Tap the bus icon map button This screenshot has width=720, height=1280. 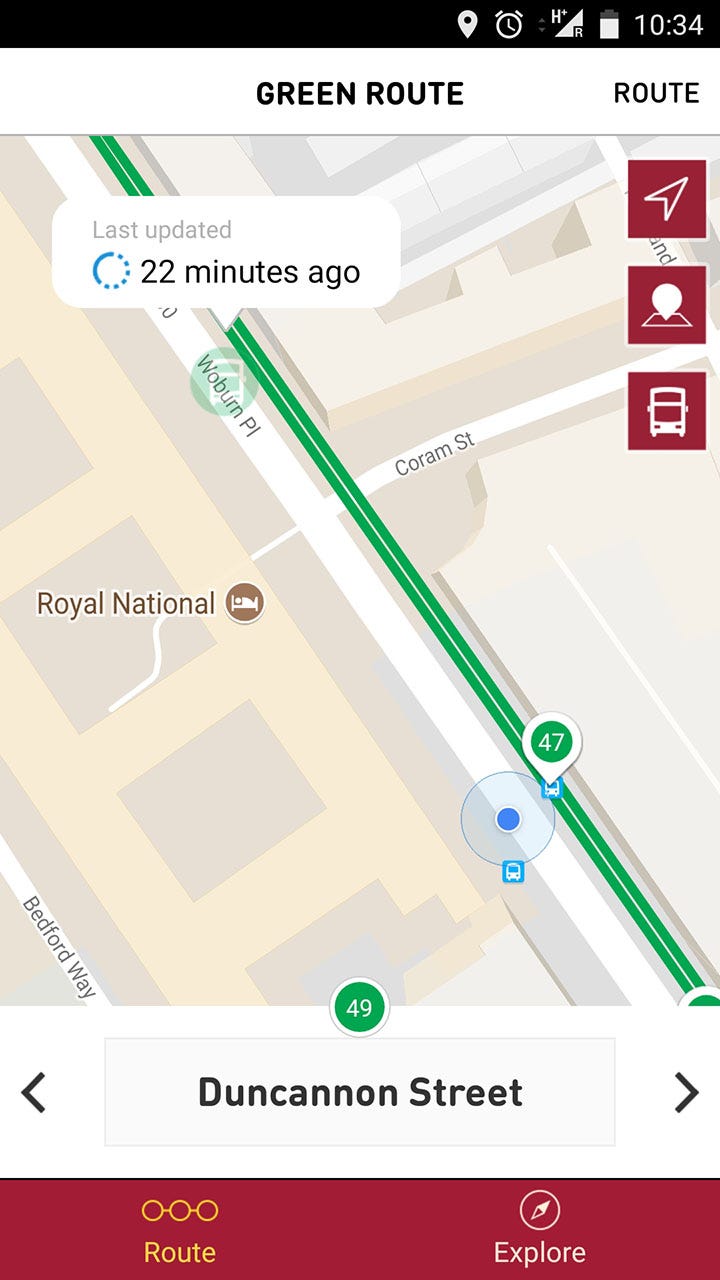[x=666, y=411]
